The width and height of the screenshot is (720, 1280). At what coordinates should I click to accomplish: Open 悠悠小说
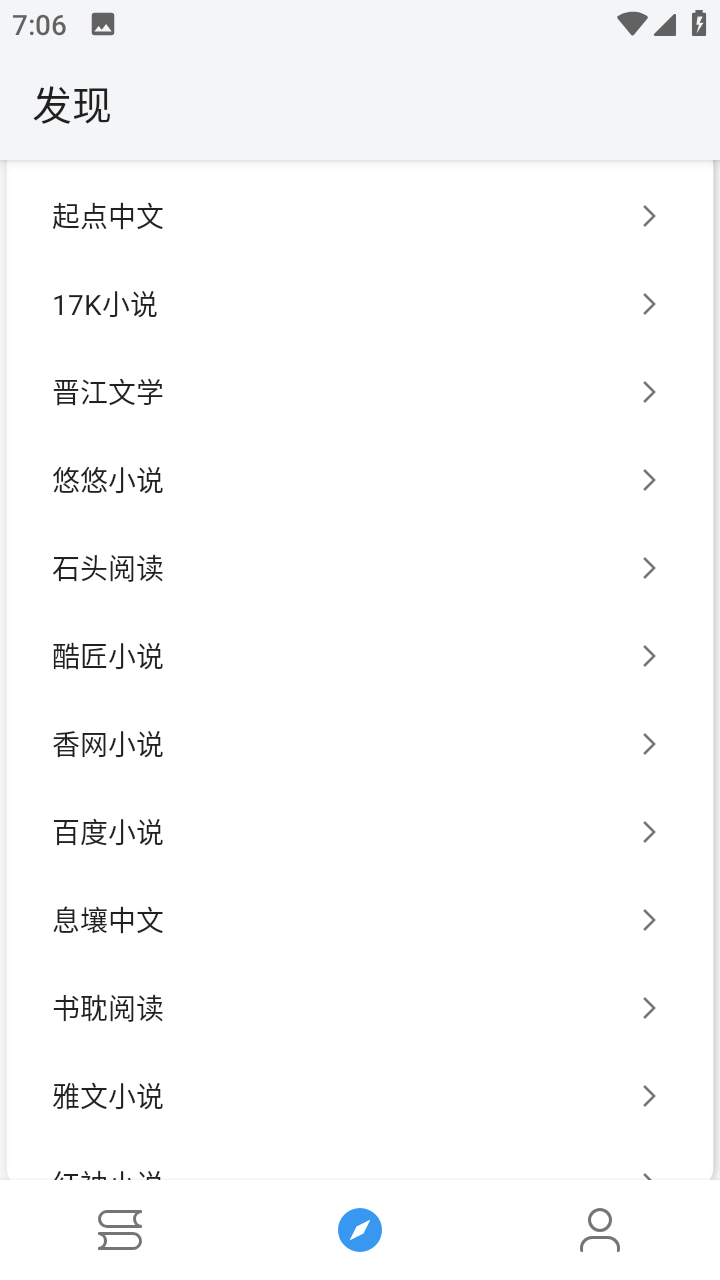(108, 480)
